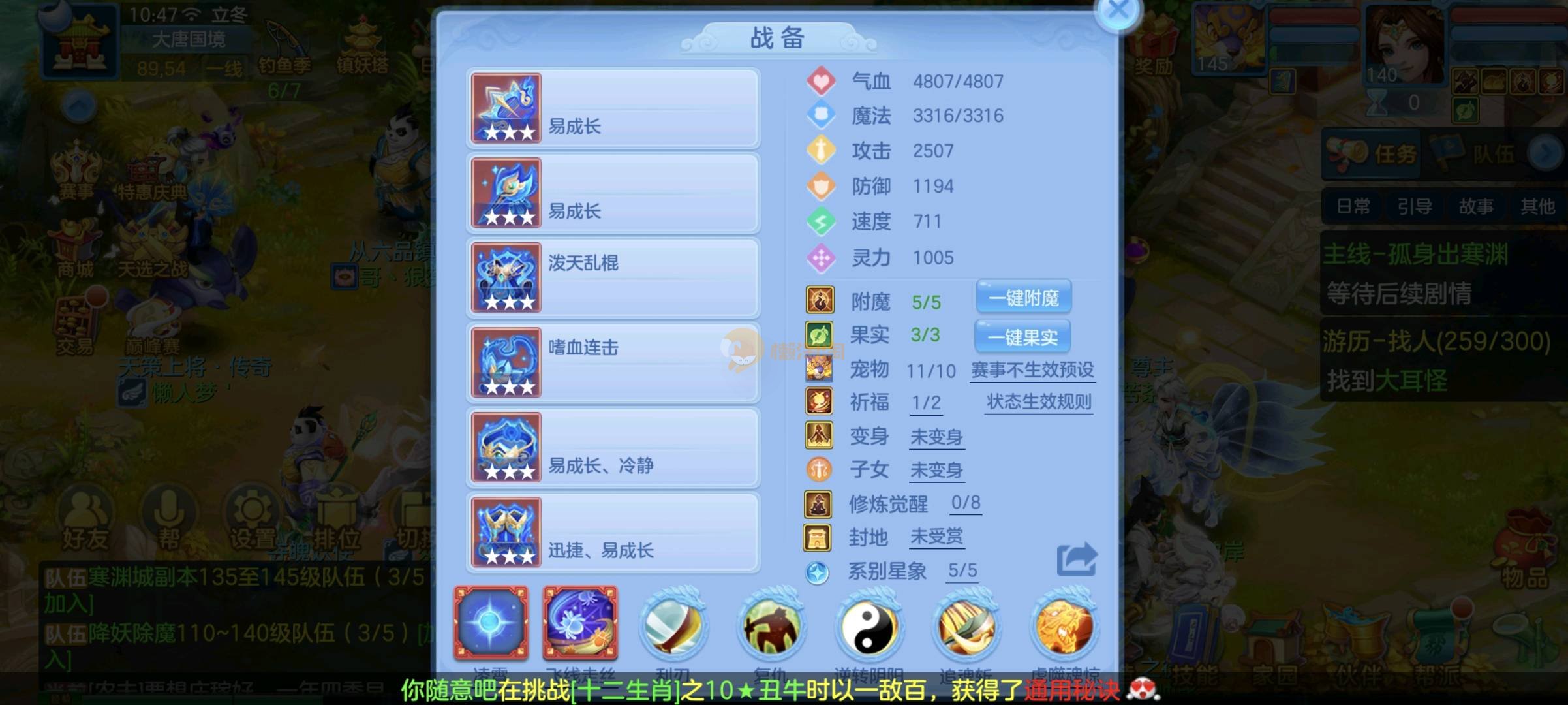Select the 逆转阴阳 yin-yang skill icon
The image size is (1568, 705).
click(x=869, y=628)
